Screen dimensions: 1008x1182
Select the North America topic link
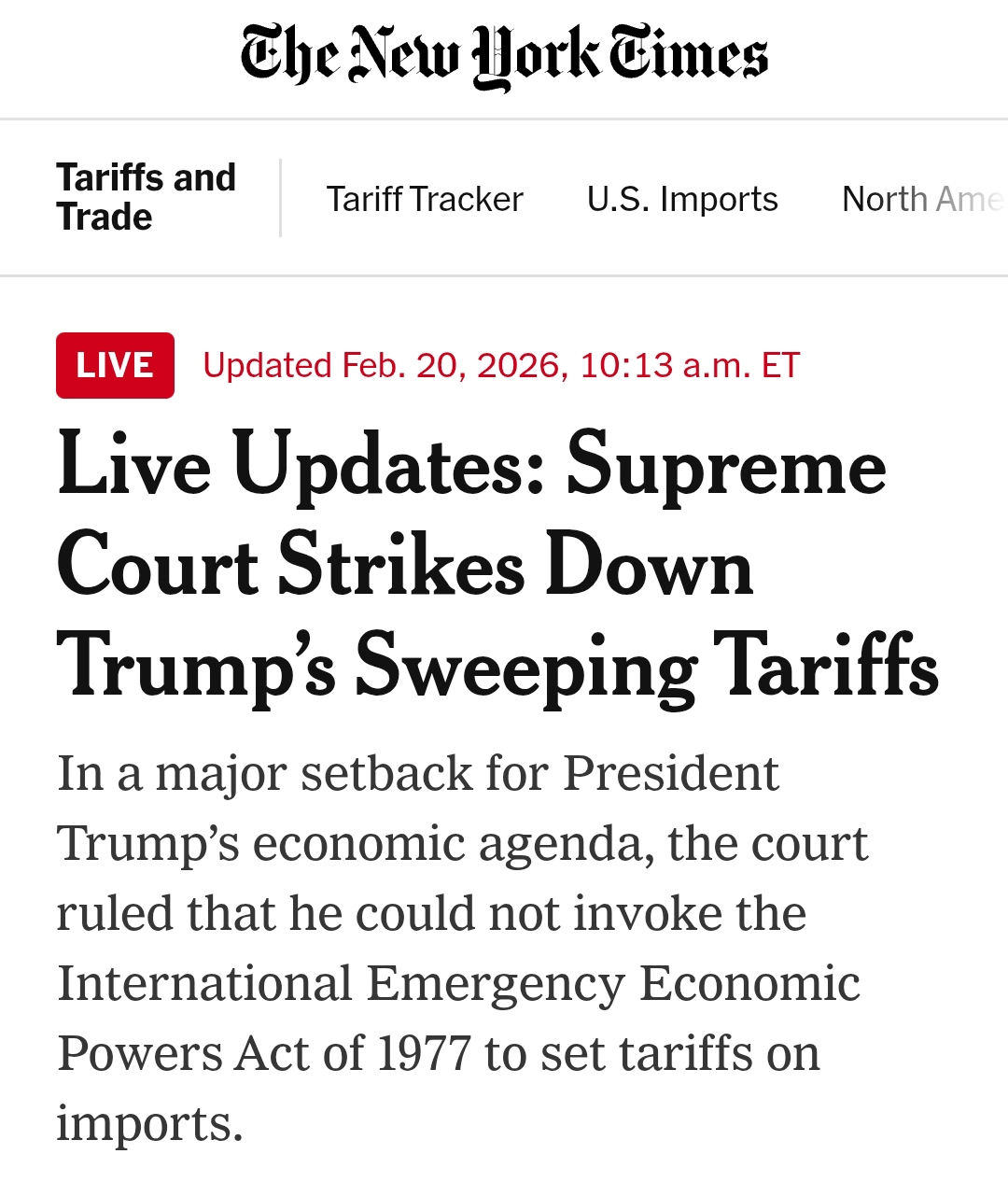tap(920, 199)
